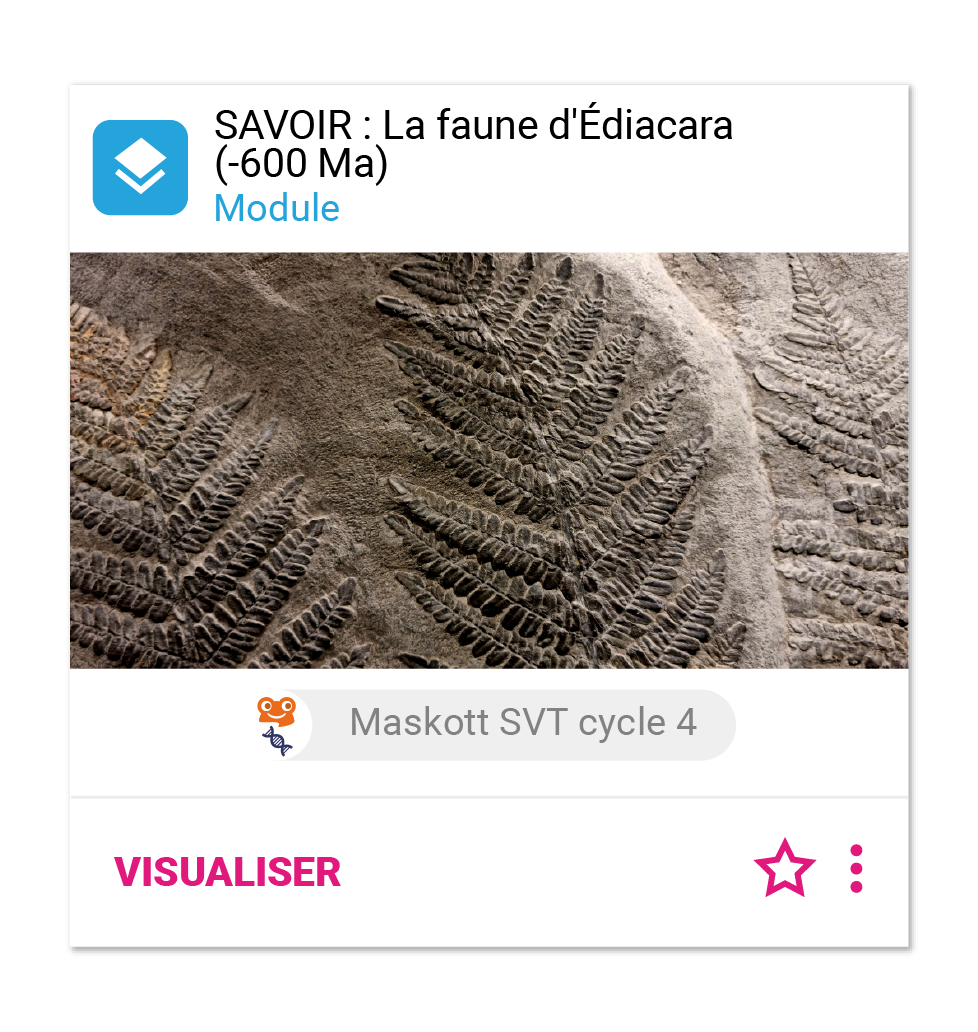Open the module's overflow menu
The height and width of the screenshot is (1032, 978).
[856, 869]
